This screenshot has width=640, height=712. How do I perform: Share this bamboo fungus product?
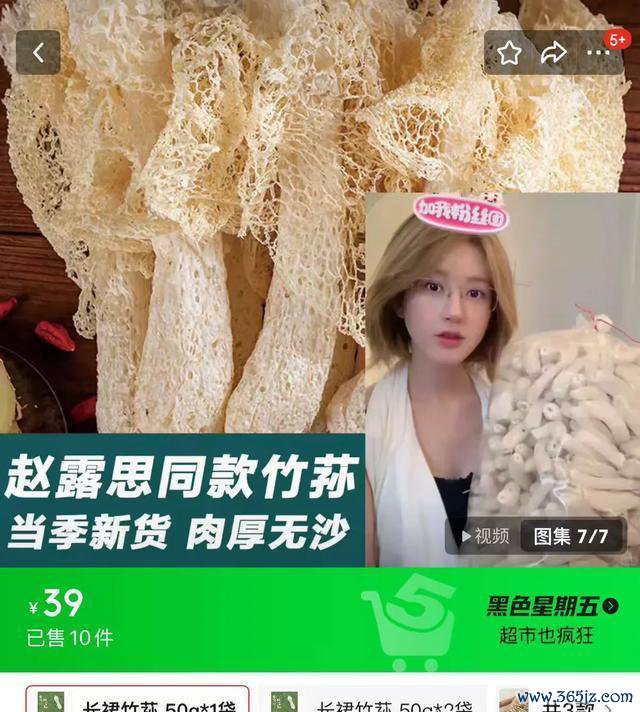(553, 53)
